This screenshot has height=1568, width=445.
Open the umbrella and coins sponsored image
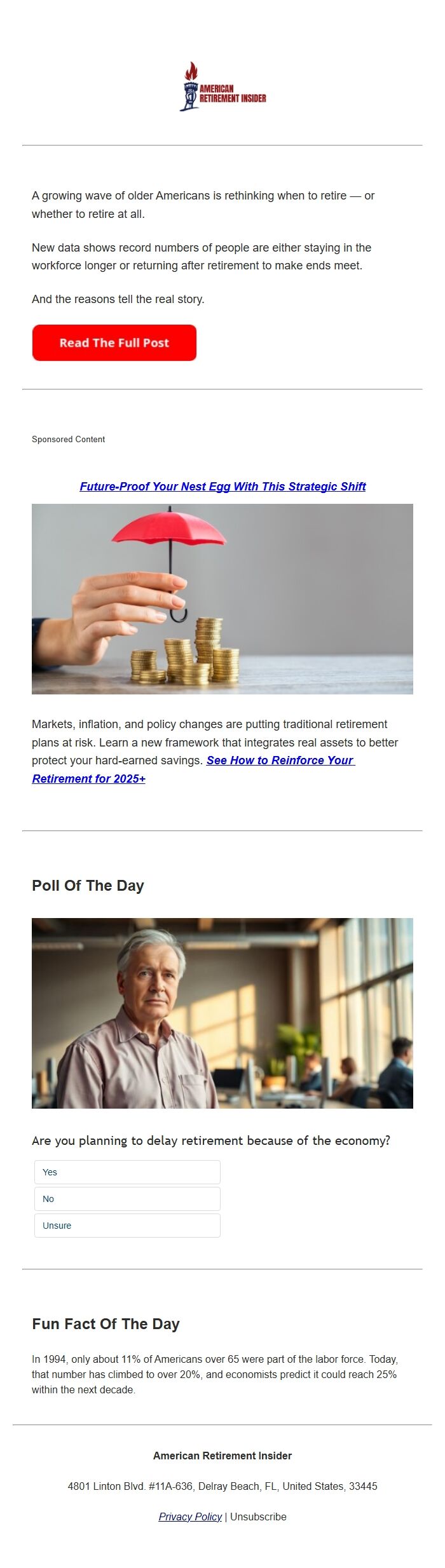point(222,598)
